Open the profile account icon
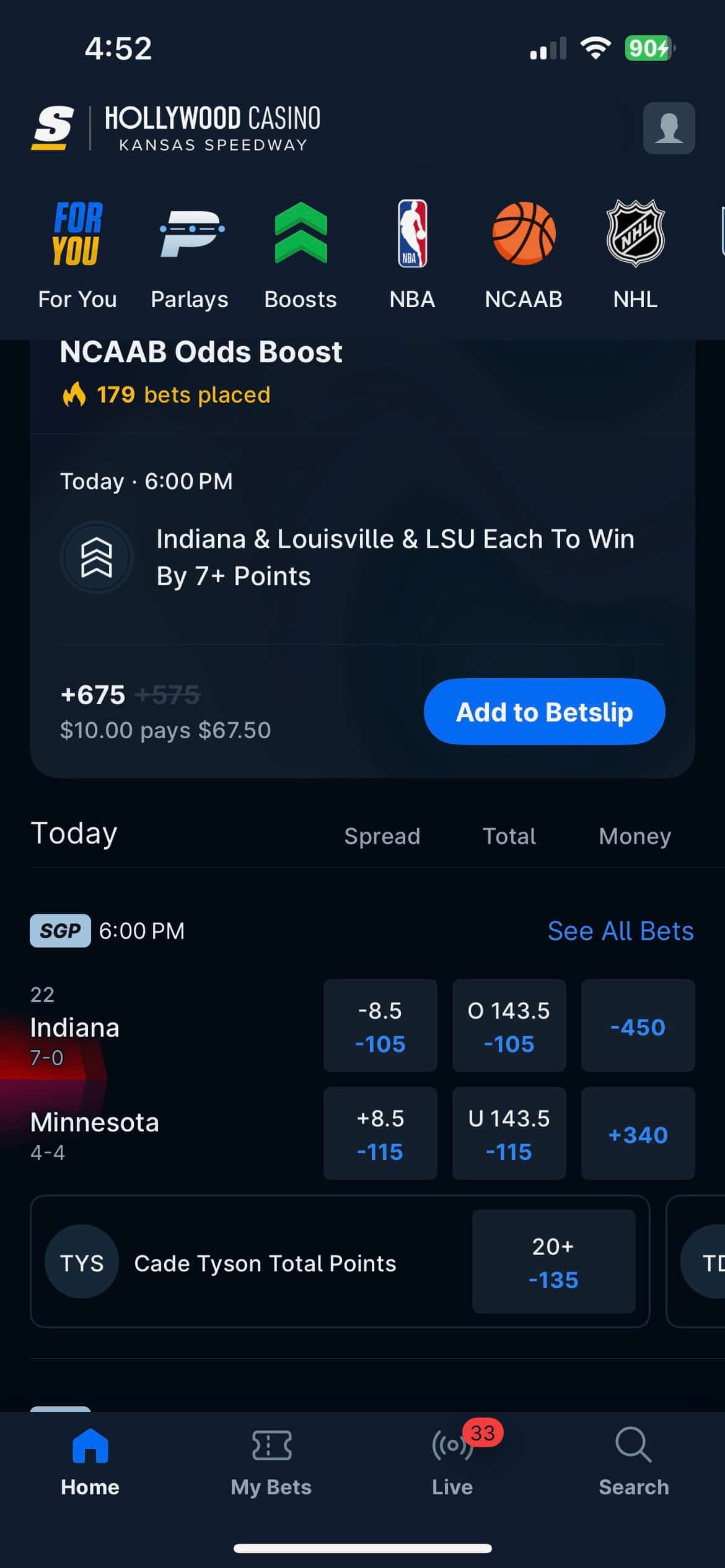This screenshot has width=725, height=1568. [x=669, y=128]
